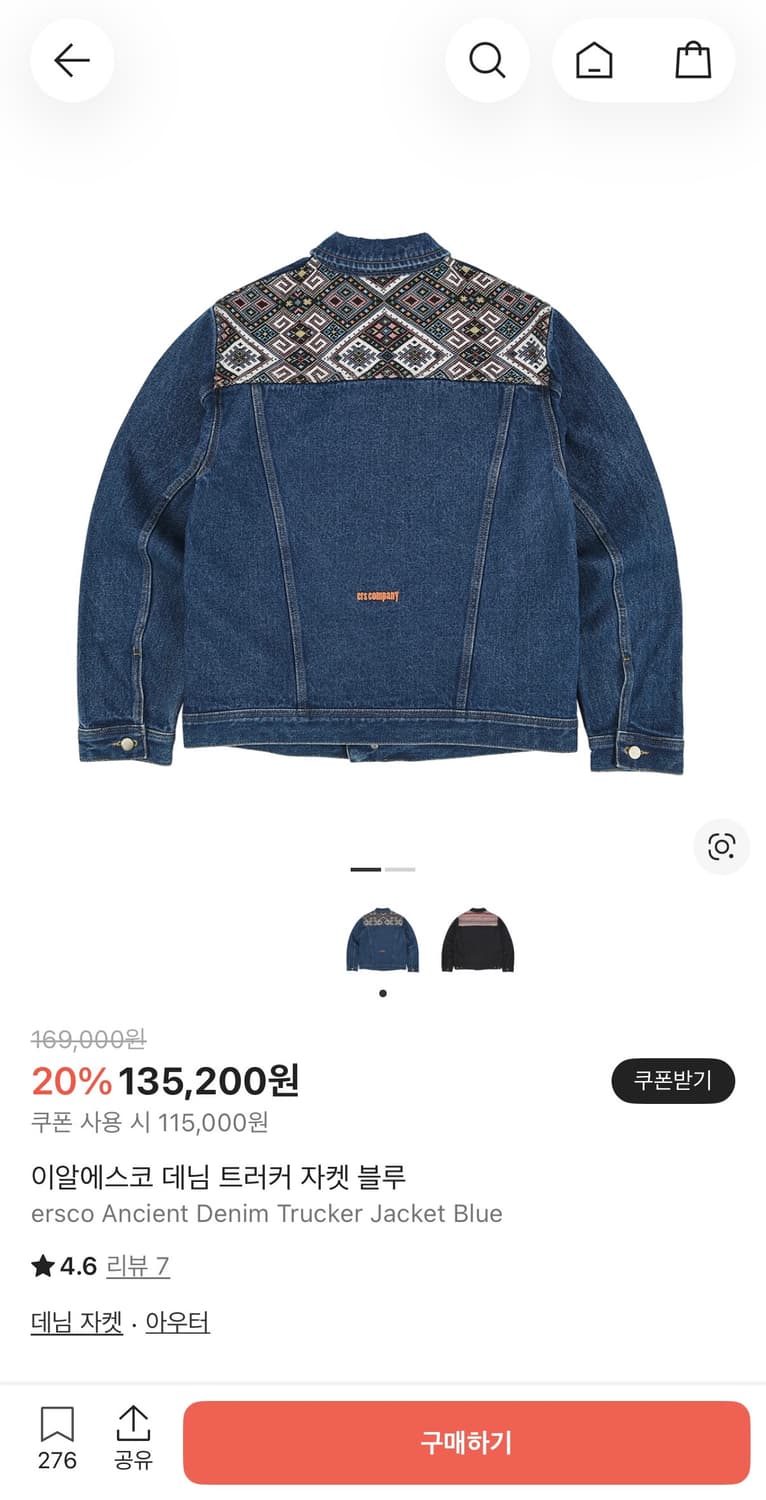Tap the 쿠폰받기 coupon button

coord(673,1081)
